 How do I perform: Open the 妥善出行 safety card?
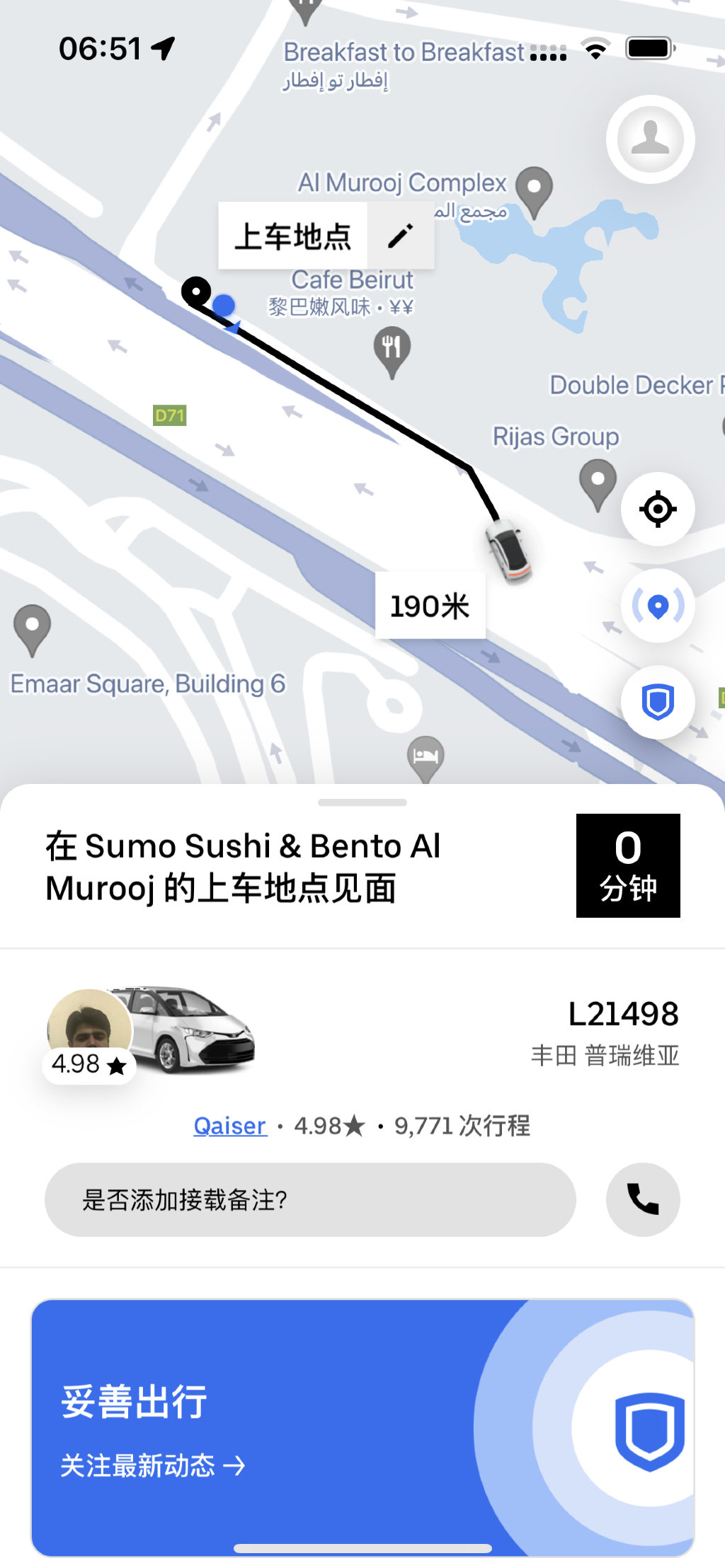tap(362, 1428)
